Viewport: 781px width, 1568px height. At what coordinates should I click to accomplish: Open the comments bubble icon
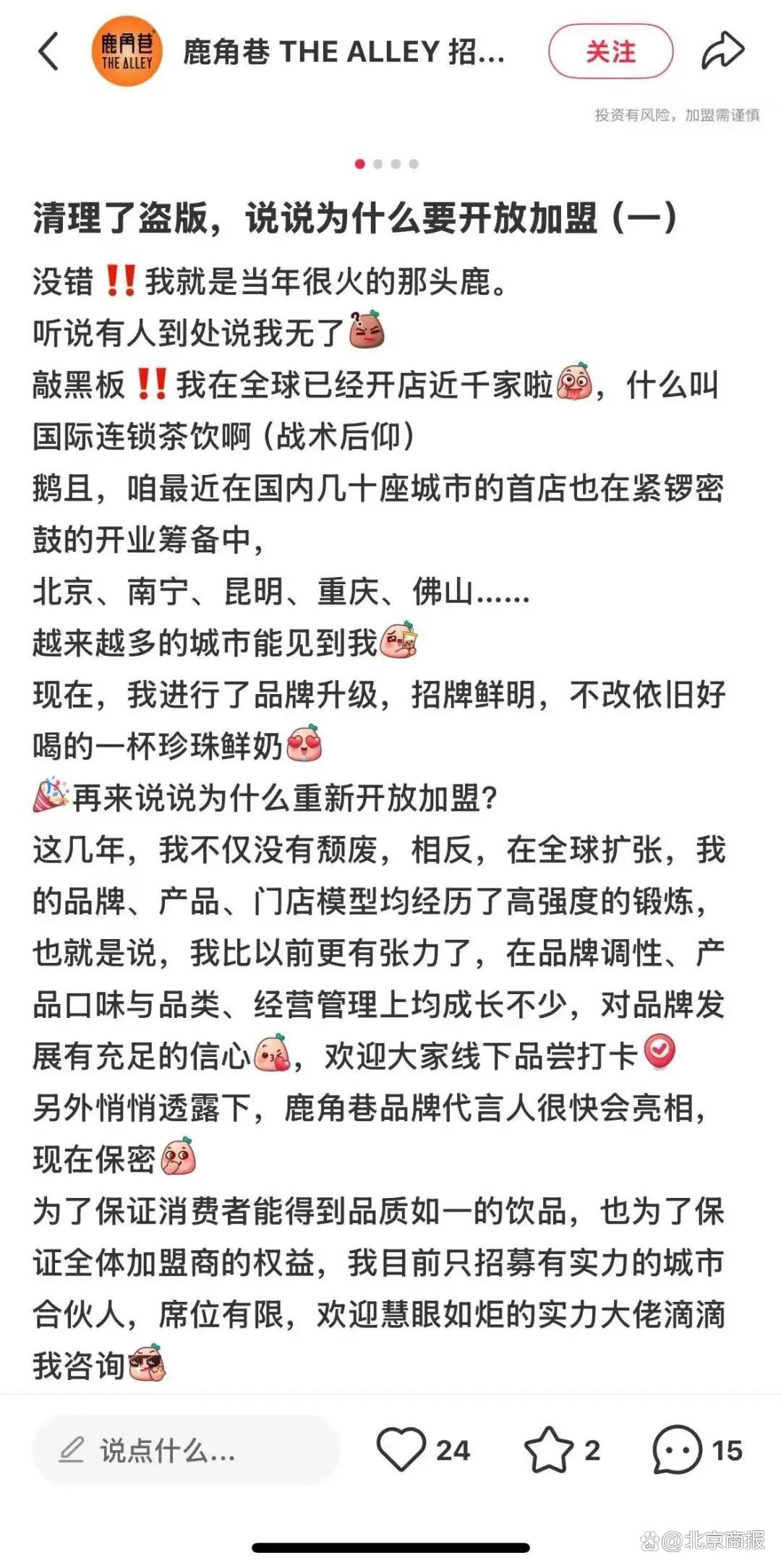click(x=677, y=1450)
